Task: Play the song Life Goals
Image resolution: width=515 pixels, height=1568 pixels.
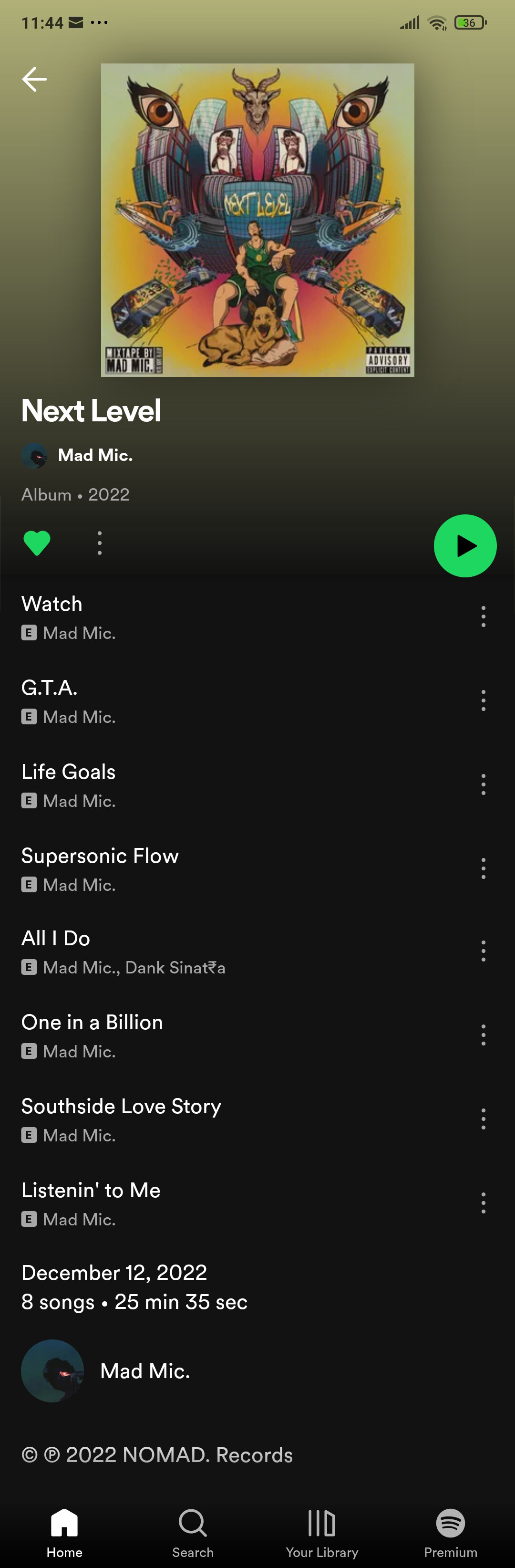Action: (183, 784)
